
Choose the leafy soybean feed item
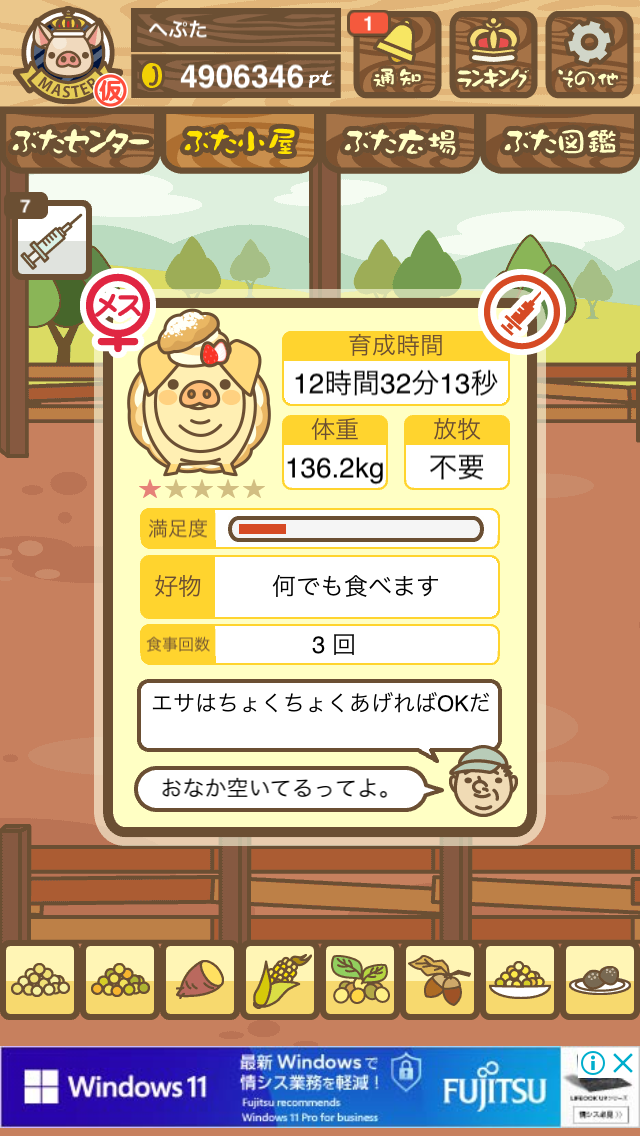pos(360,980)
